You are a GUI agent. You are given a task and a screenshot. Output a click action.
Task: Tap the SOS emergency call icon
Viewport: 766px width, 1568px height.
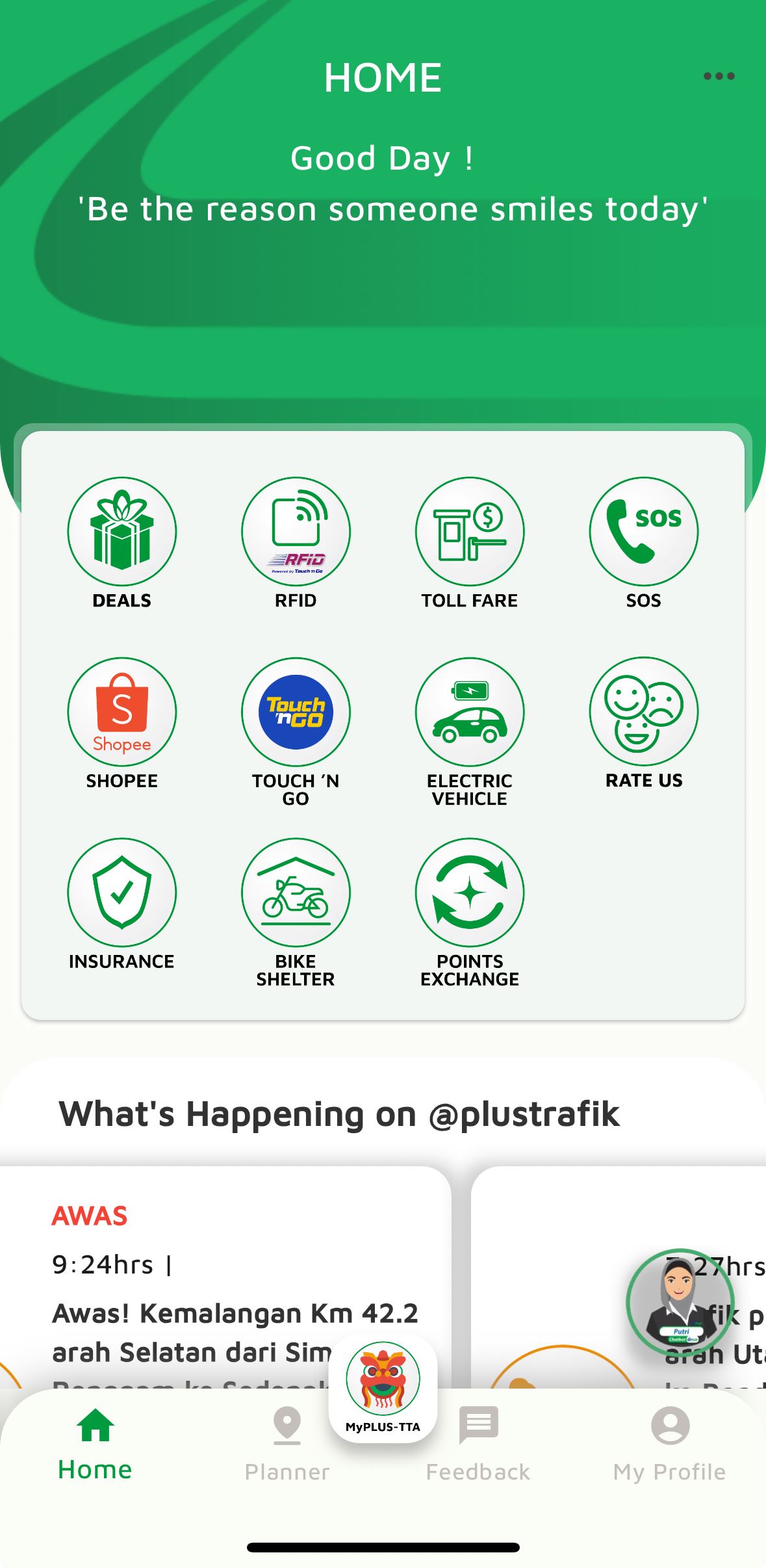tap(643, 532)
